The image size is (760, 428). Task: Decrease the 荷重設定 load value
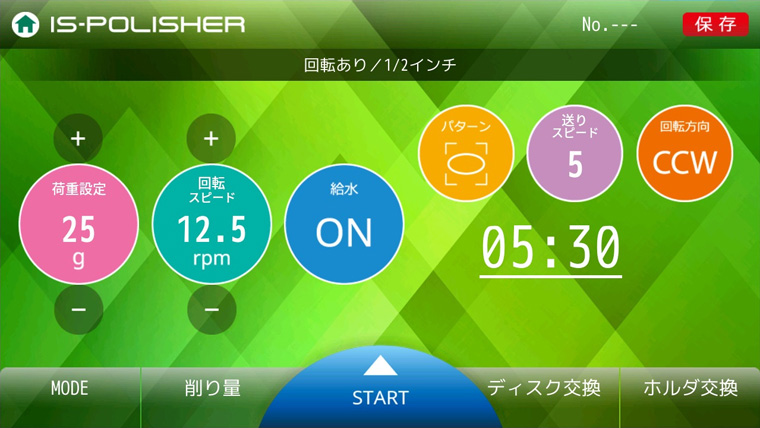tap(79, 309)
